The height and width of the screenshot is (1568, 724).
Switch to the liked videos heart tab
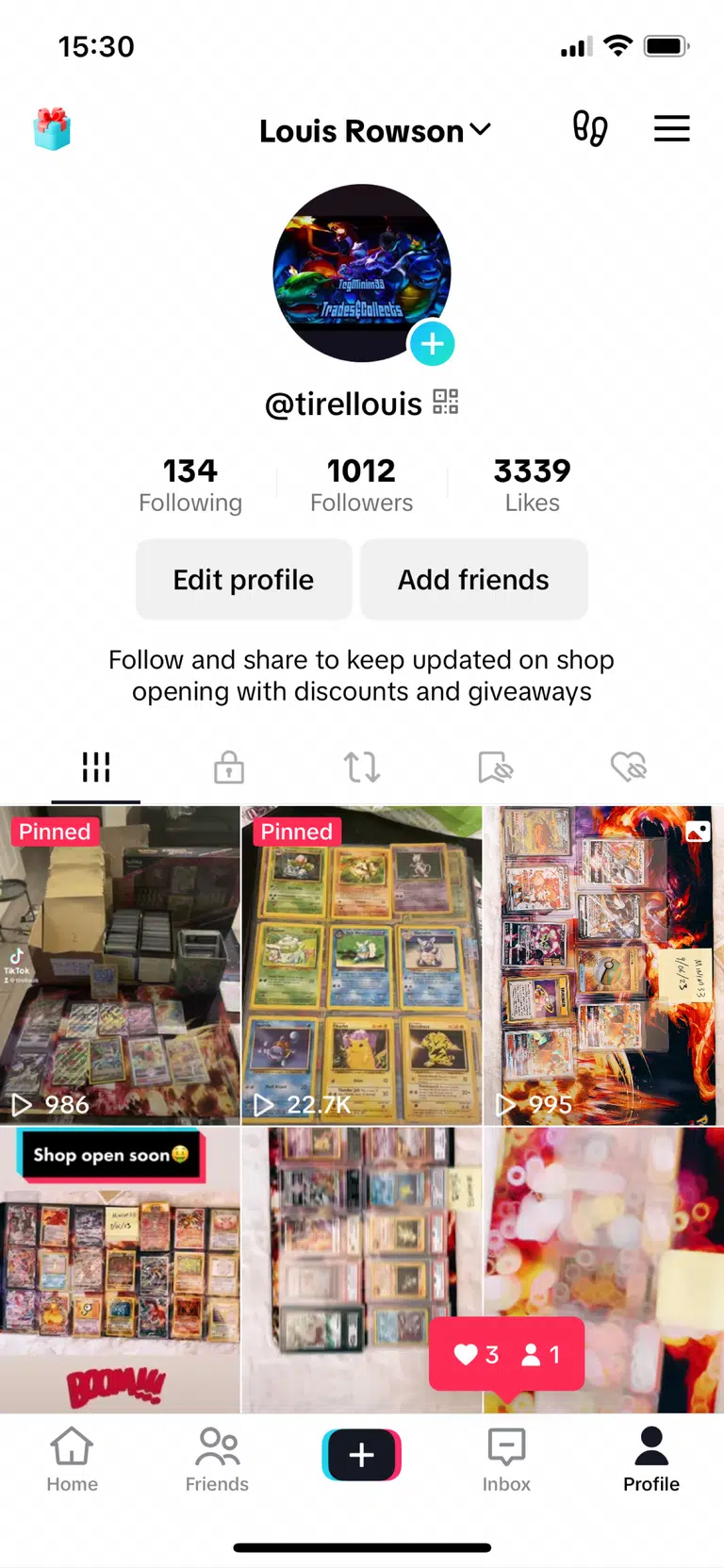coord(629,767)
